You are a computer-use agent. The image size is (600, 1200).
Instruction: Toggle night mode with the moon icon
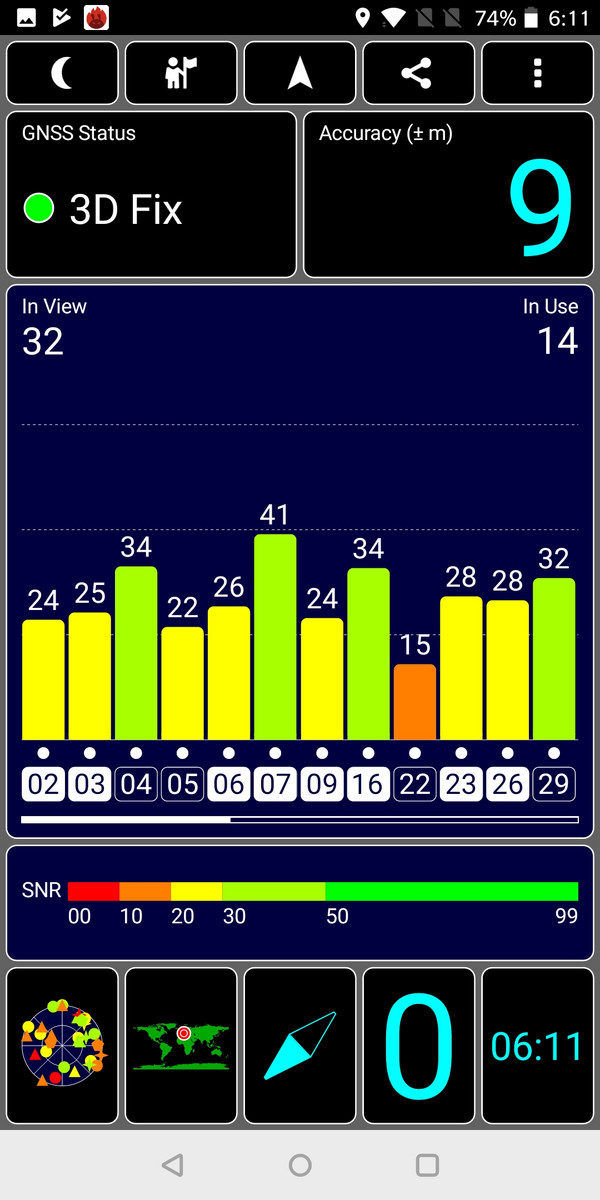(x=62, y=73)
